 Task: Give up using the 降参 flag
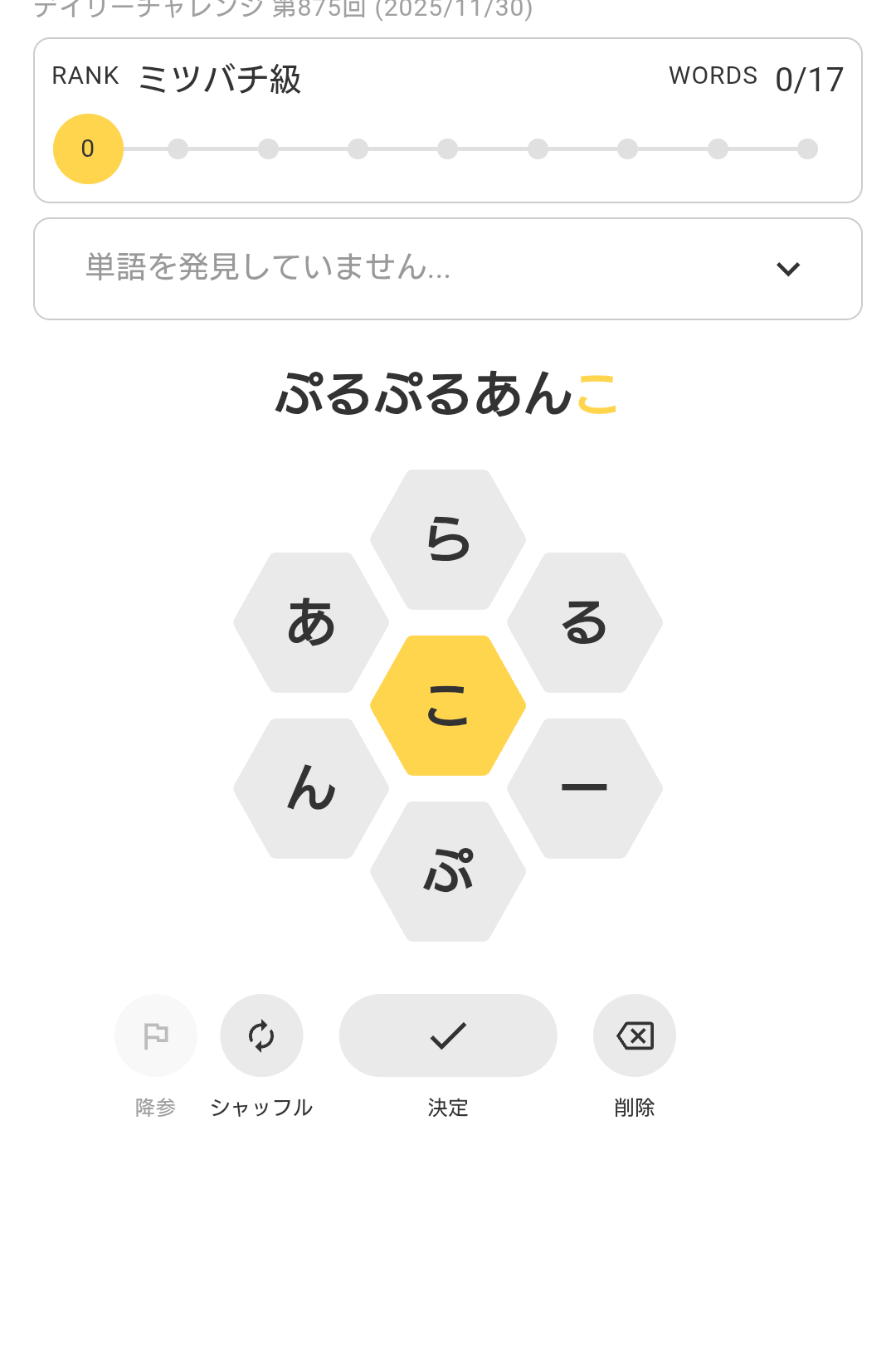coord(156,1035)
